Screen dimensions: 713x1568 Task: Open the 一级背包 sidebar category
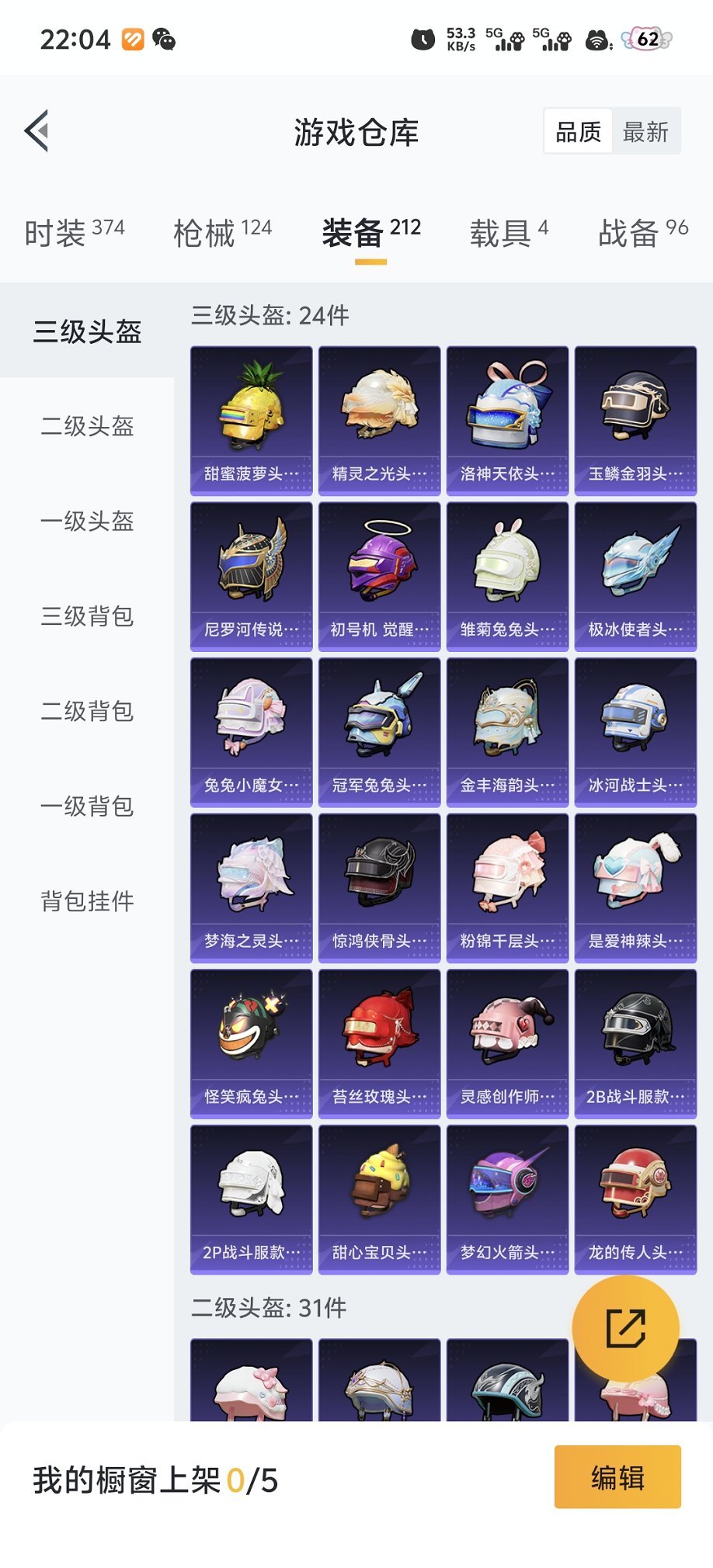87,807
